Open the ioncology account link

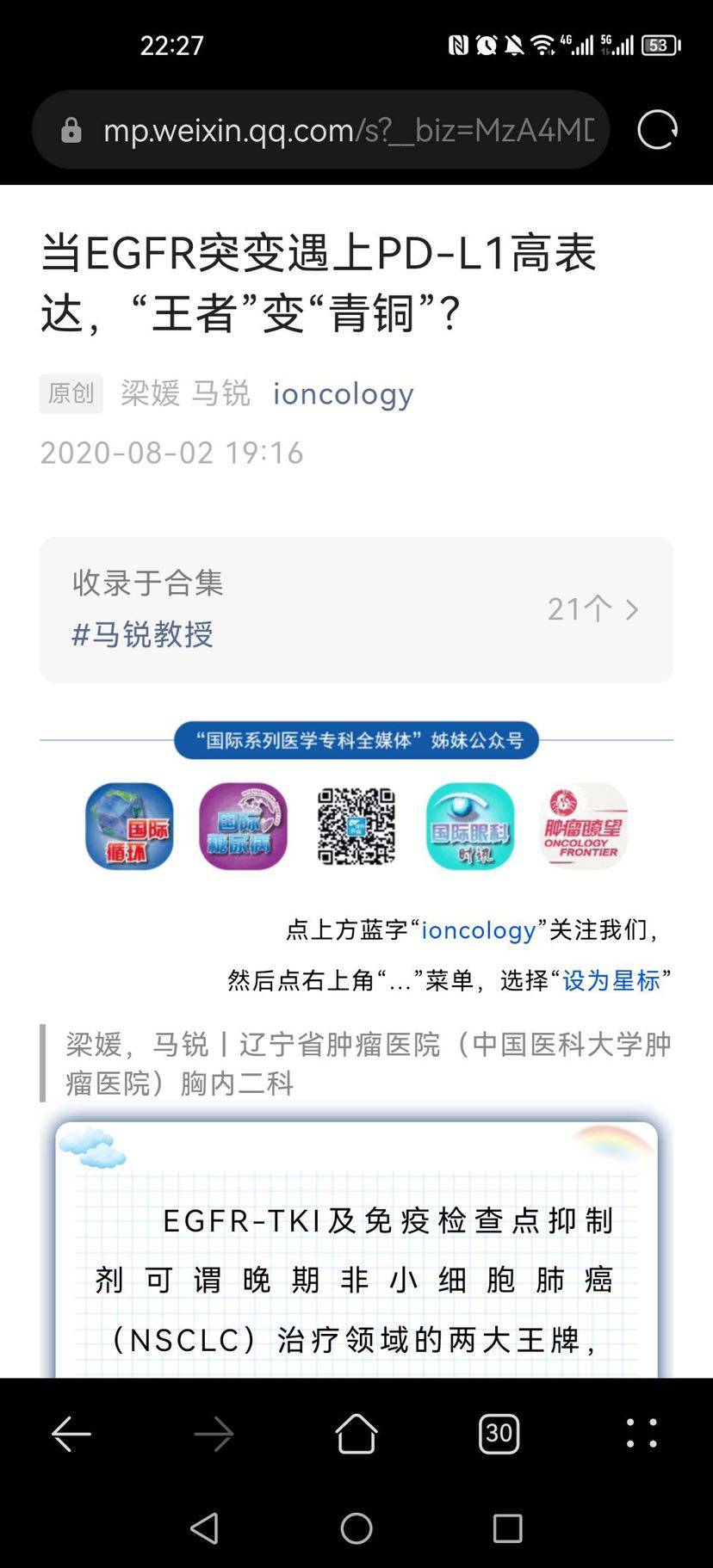coord(343,394)
